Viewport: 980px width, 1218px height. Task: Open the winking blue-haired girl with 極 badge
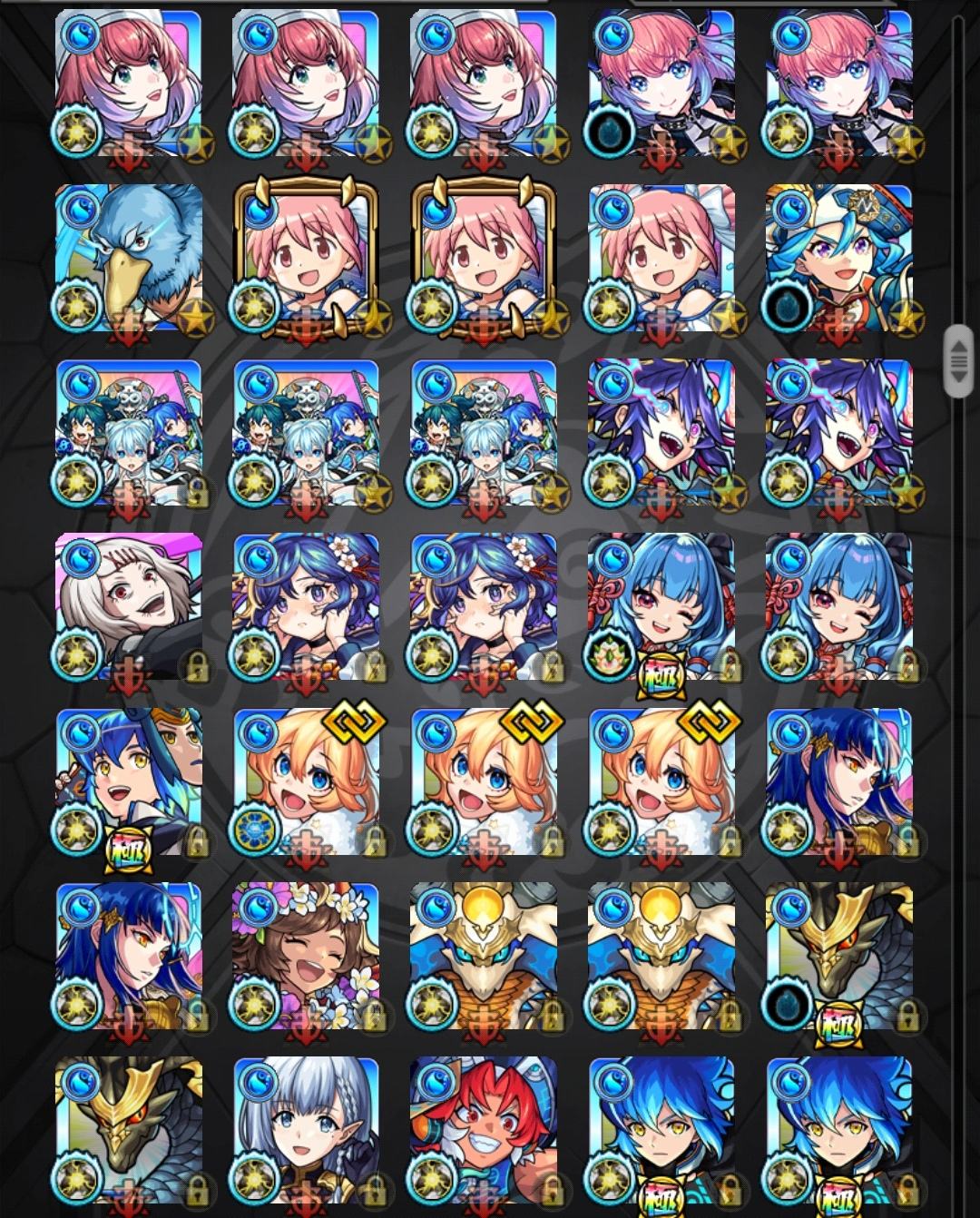pyautogui.click(x=661, y=606)
